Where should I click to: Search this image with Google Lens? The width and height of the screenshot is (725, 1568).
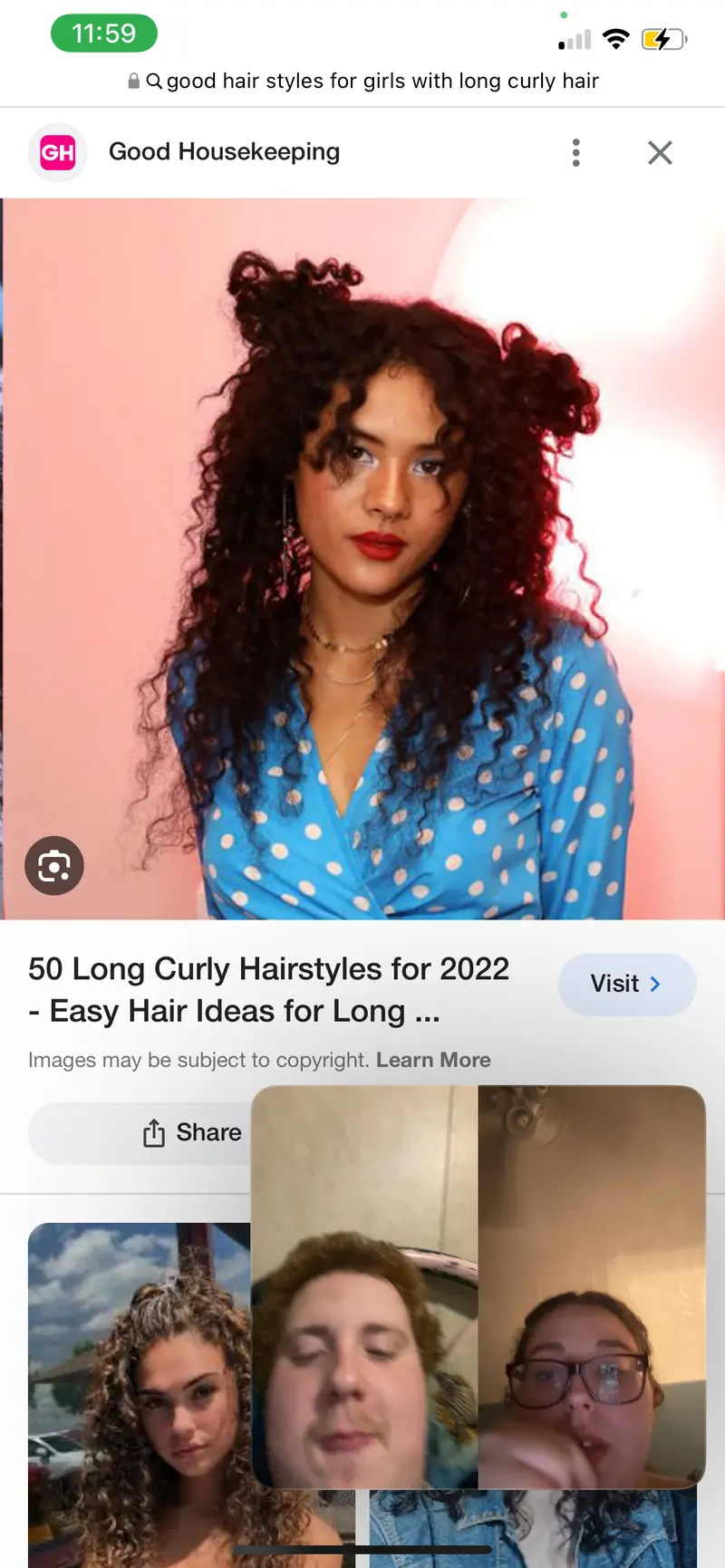tap(54, 865)
